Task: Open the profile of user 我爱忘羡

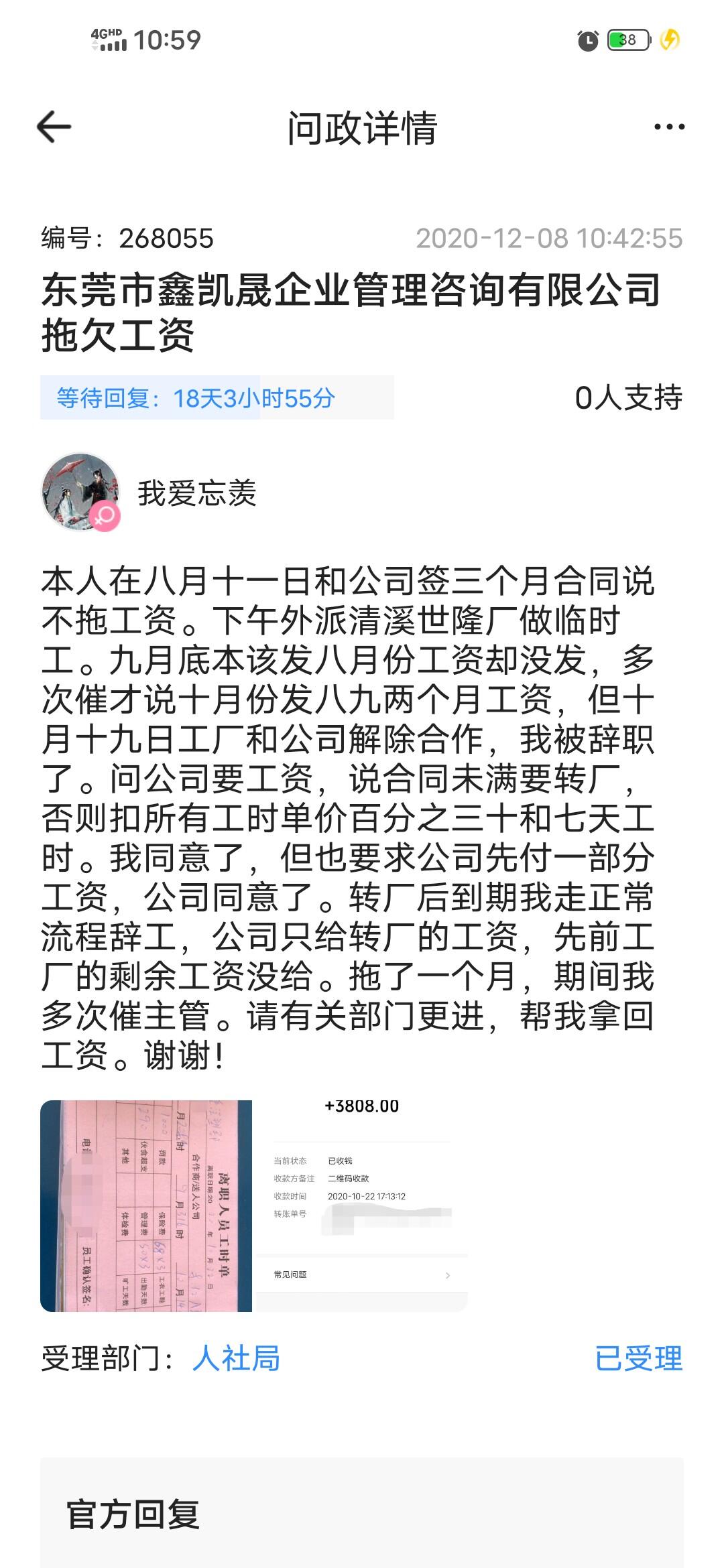Action: [x=80, y=493]
